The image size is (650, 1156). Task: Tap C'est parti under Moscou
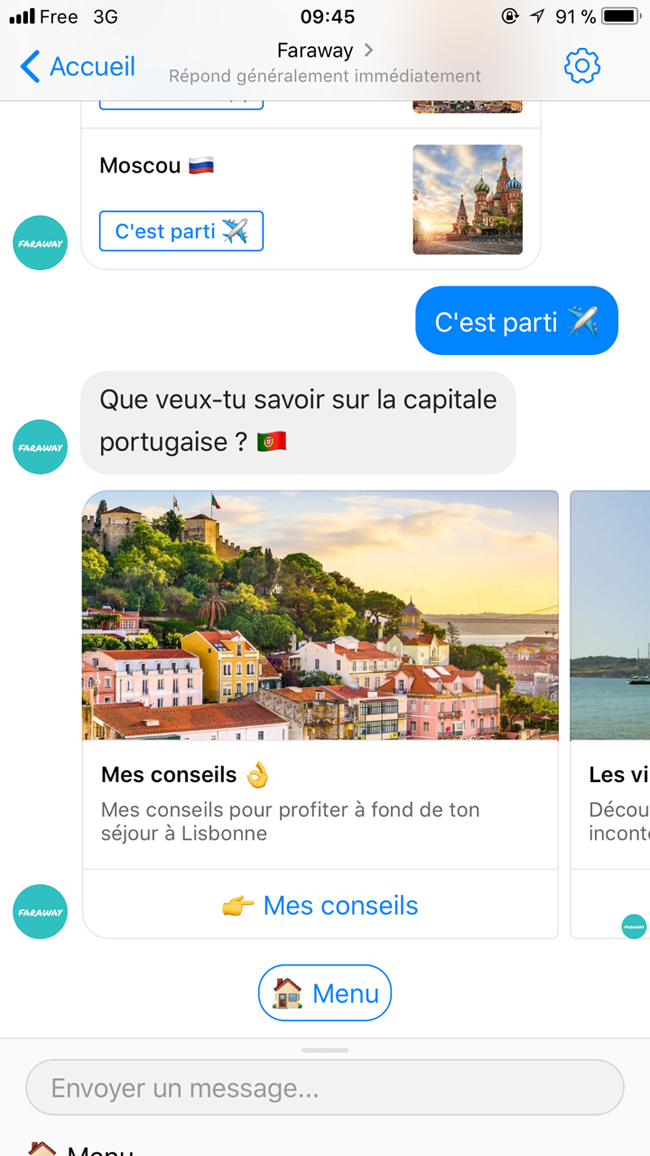(x=181, y=231)
